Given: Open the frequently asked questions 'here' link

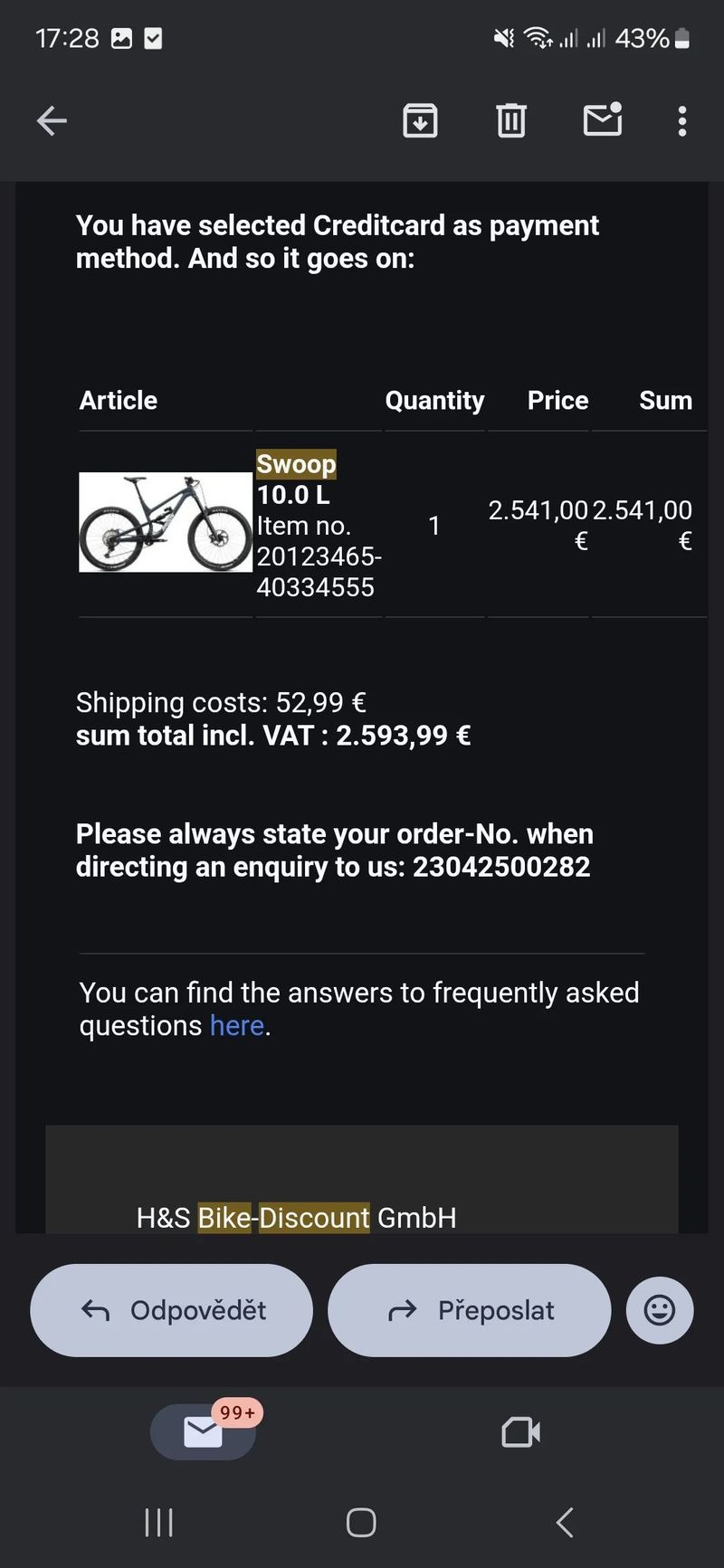Looking at the screenshot, I should click(x=237, y=1025).
